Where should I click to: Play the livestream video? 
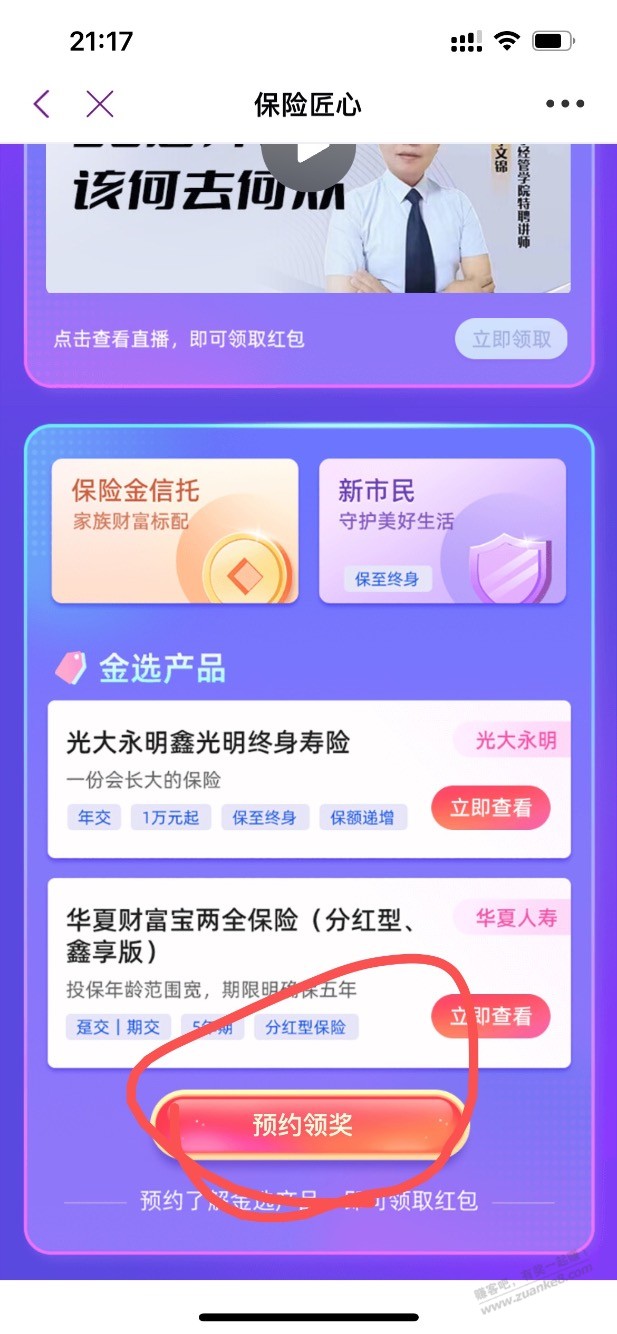coord(308,155)
